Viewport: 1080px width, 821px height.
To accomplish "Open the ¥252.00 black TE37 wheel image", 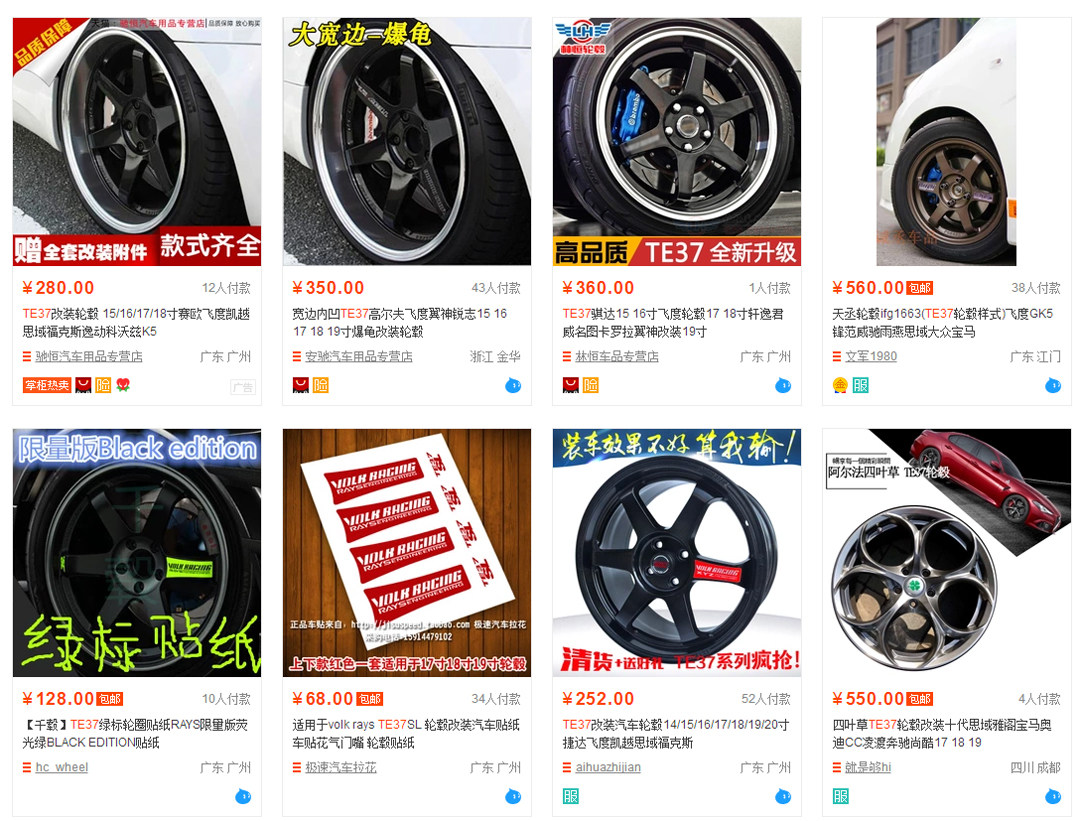I will click(677, 553).
